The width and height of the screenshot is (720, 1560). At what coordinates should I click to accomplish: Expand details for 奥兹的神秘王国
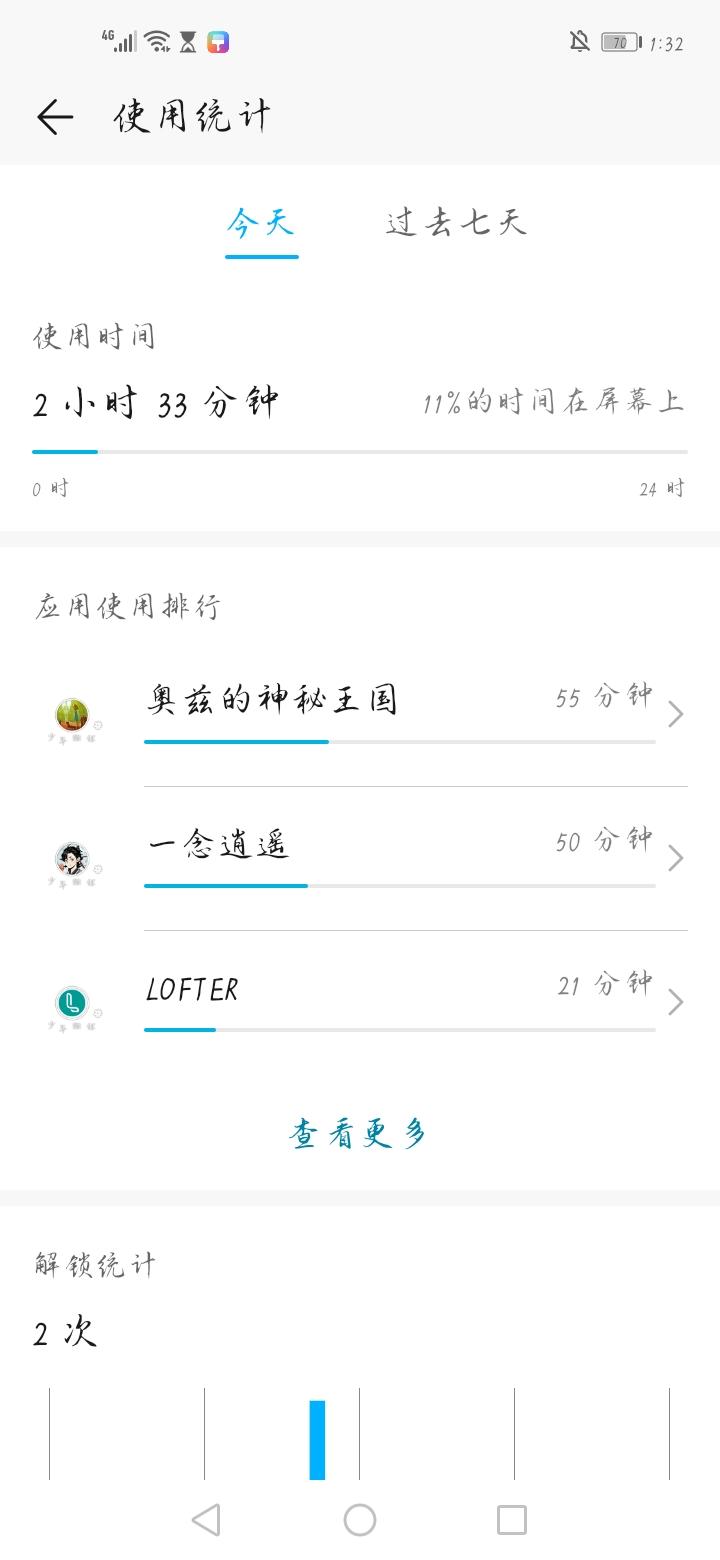[675, 712]
